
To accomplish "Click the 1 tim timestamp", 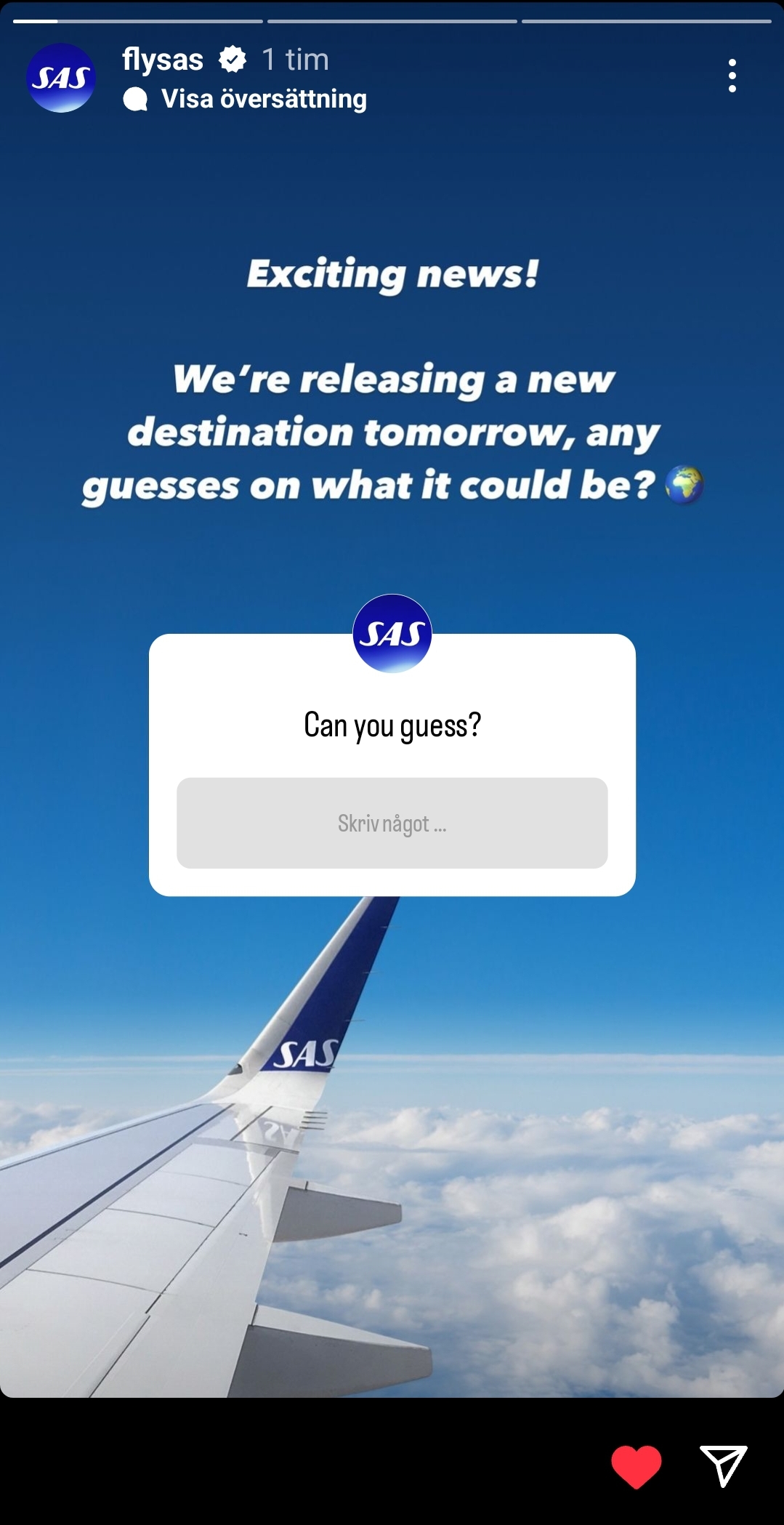I will coord(295,60).
